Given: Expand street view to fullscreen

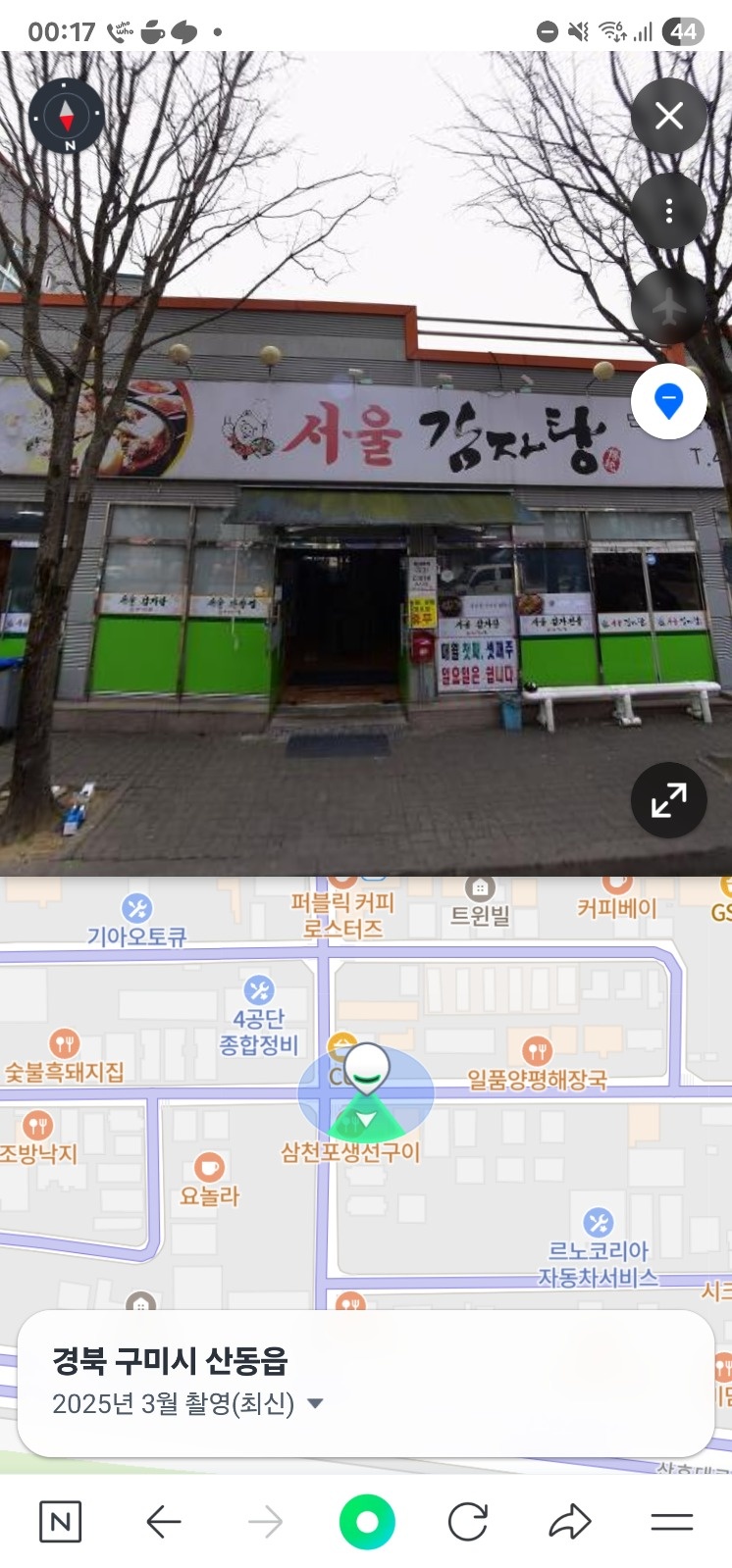Looking at the screenshot, I should coord(668,800).
